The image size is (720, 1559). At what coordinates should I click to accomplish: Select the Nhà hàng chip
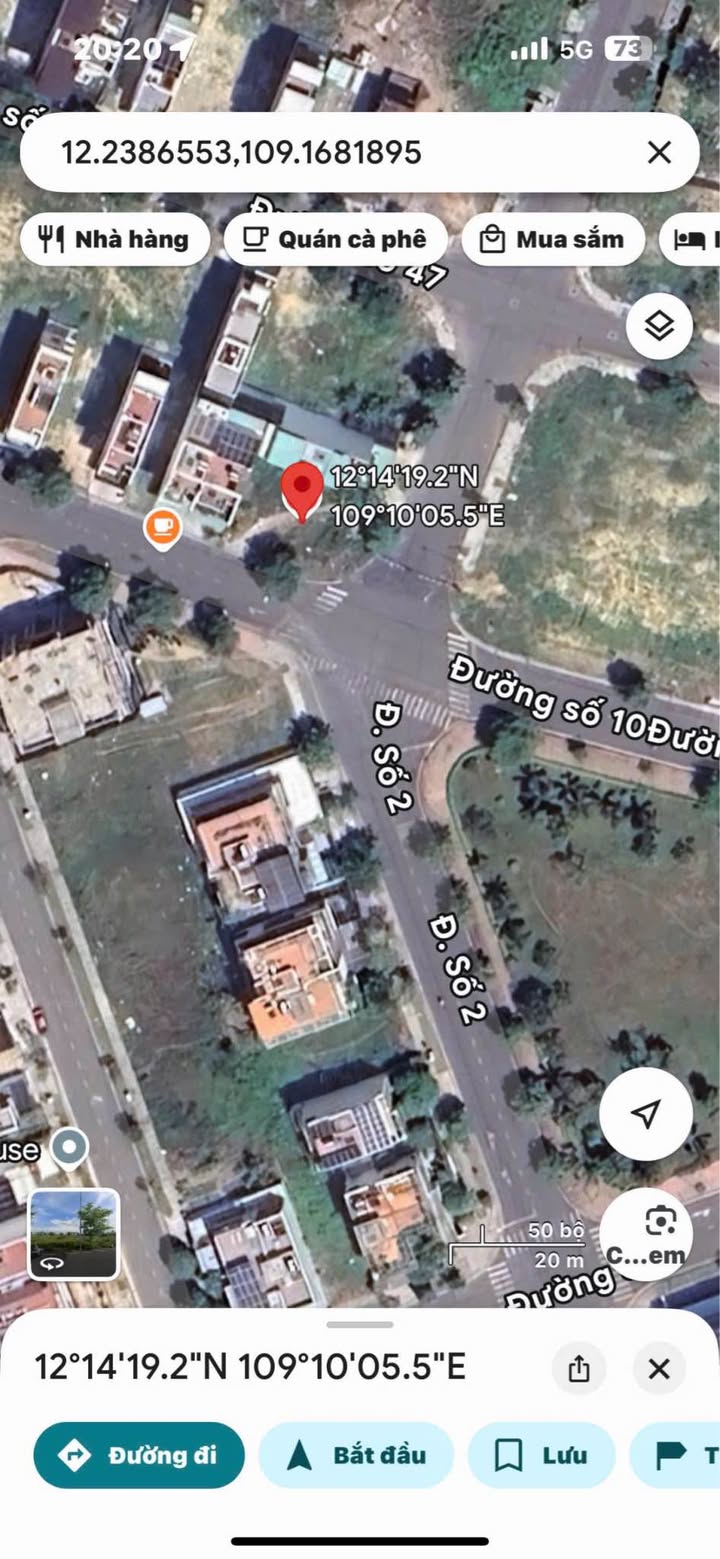tap(115, 239)
